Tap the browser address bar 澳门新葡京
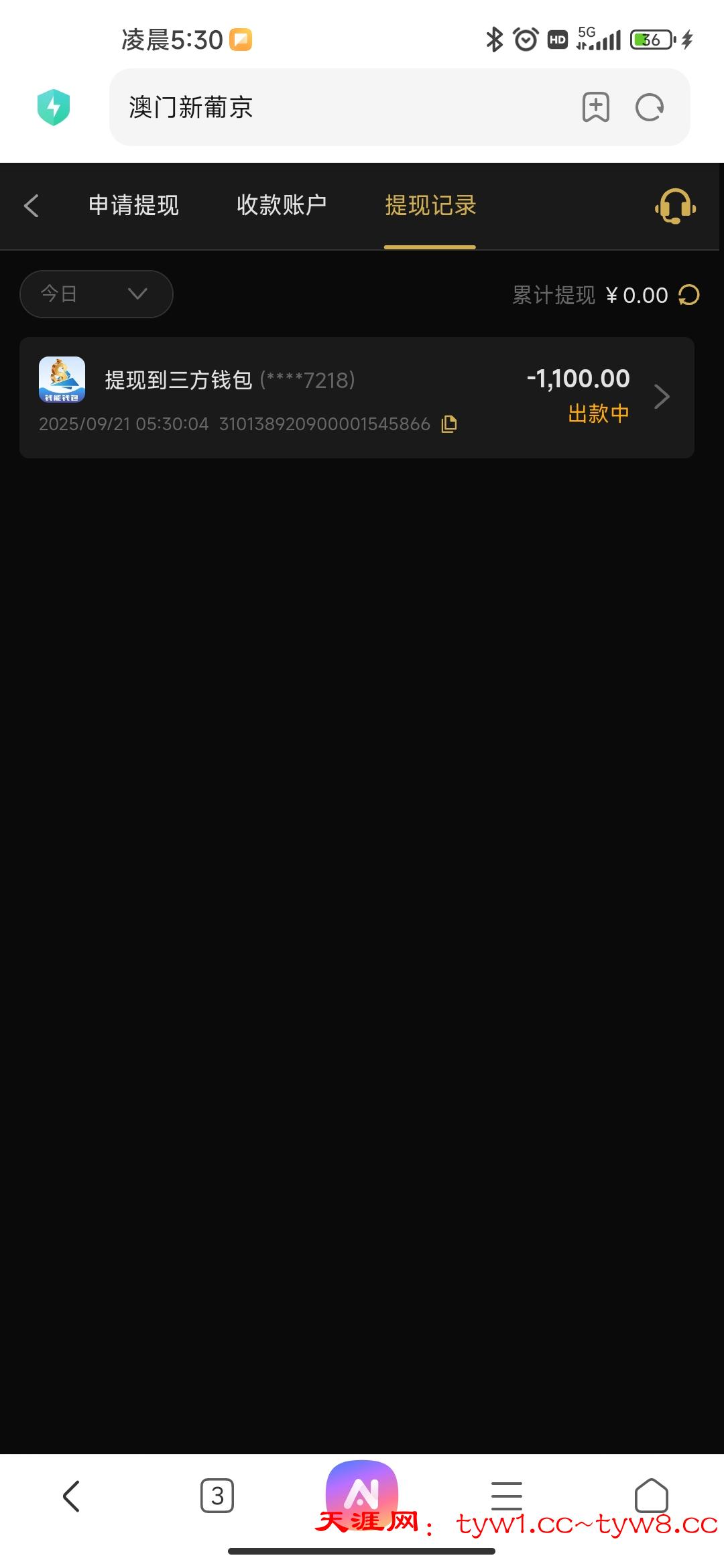Viewport: 724px width, 1568px height. (x=335, y=107)
